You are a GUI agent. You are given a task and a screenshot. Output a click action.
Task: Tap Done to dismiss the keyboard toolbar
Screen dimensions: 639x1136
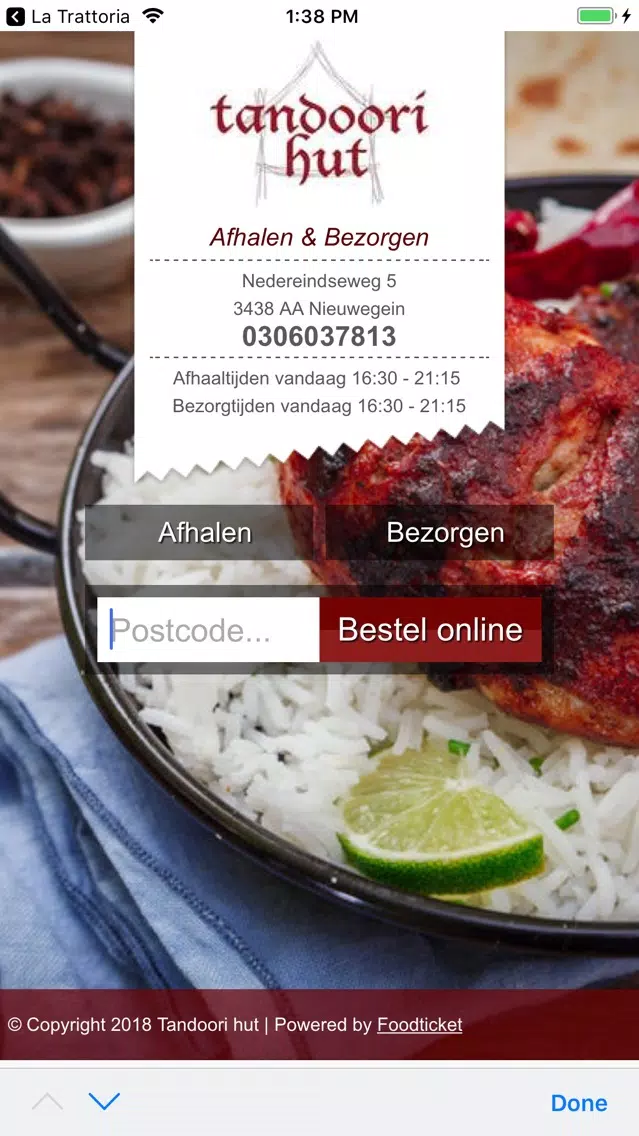(579, 1103)
